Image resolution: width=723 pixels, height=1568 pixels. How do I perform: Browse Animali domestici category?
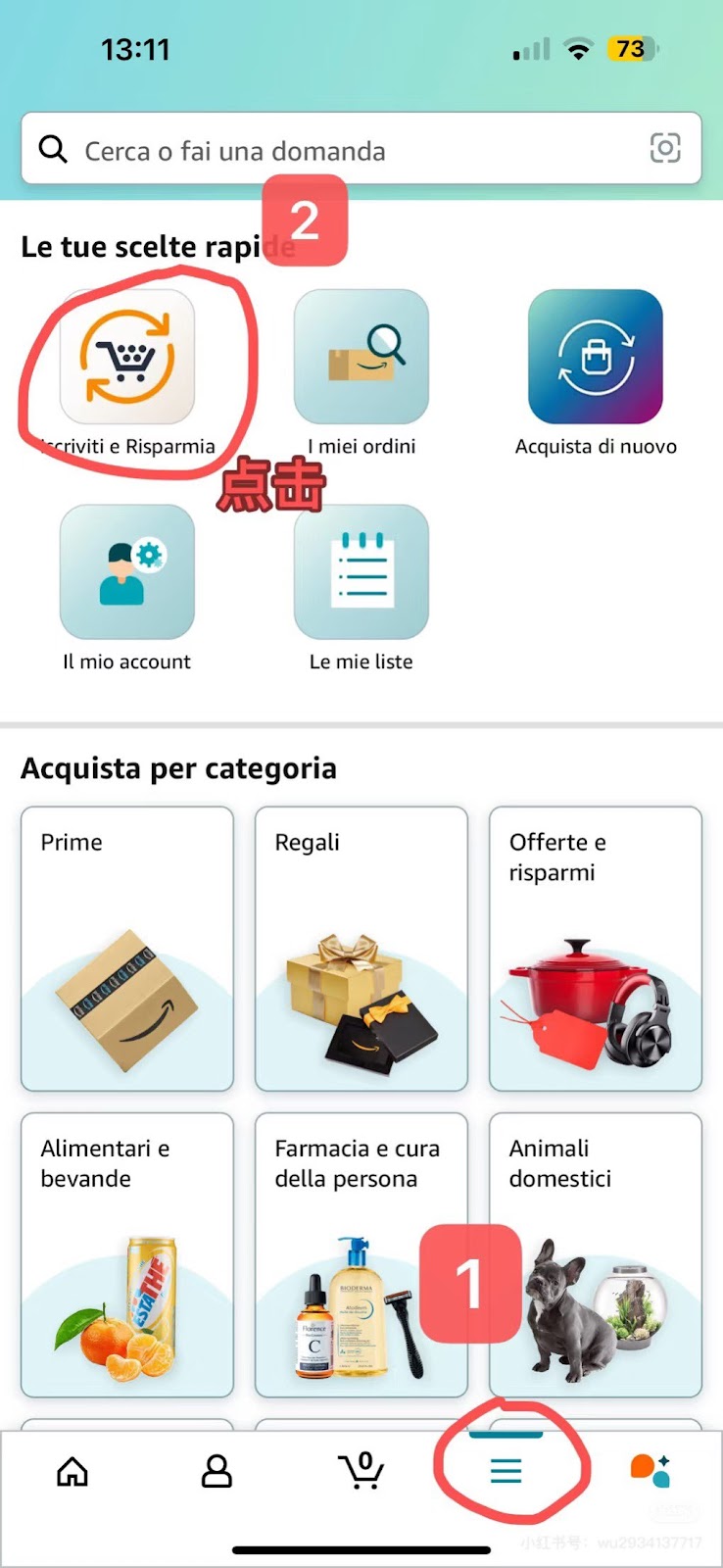596,1254
